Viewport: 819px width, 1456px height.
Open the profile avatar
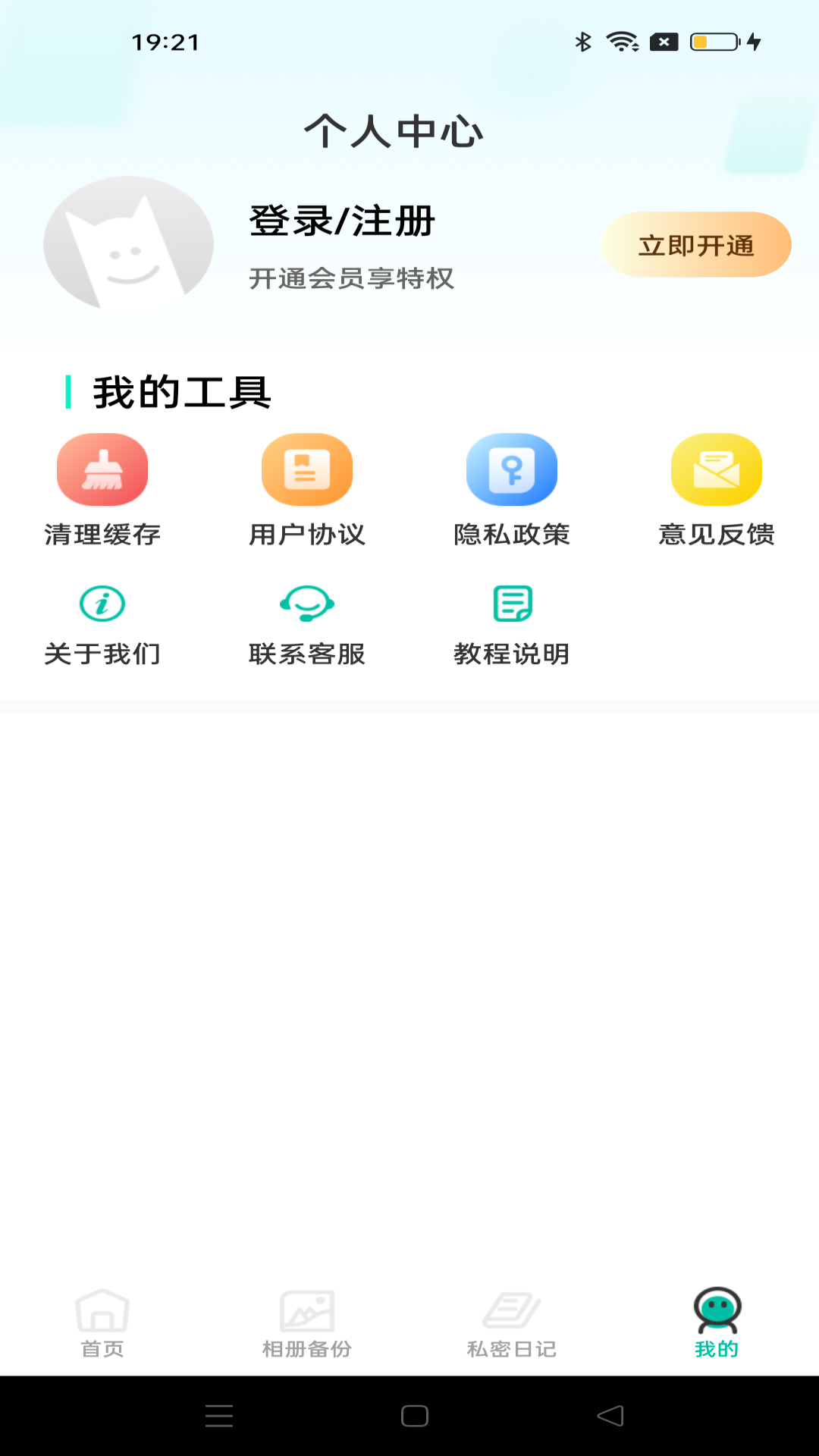(x=128, y=244)
